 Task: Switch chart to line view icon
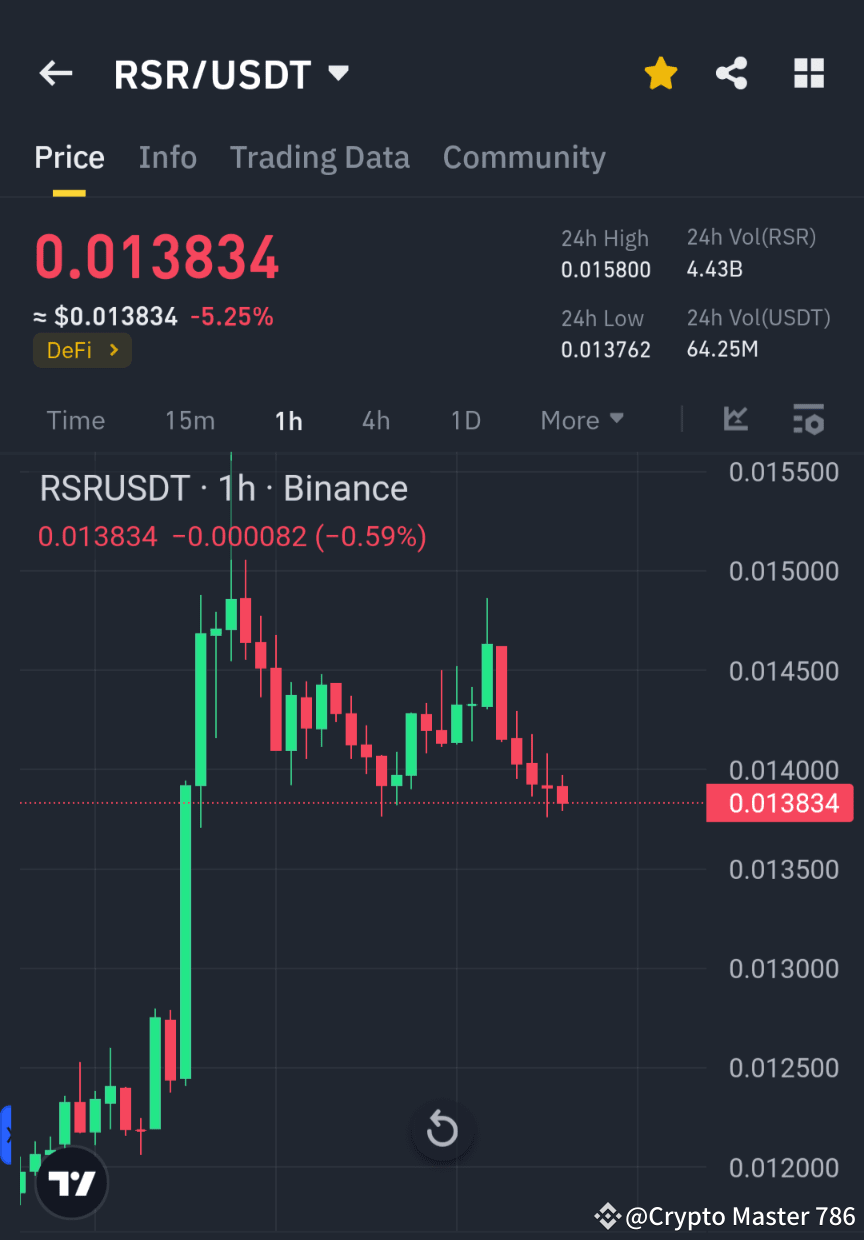click(x=736, y=420)
